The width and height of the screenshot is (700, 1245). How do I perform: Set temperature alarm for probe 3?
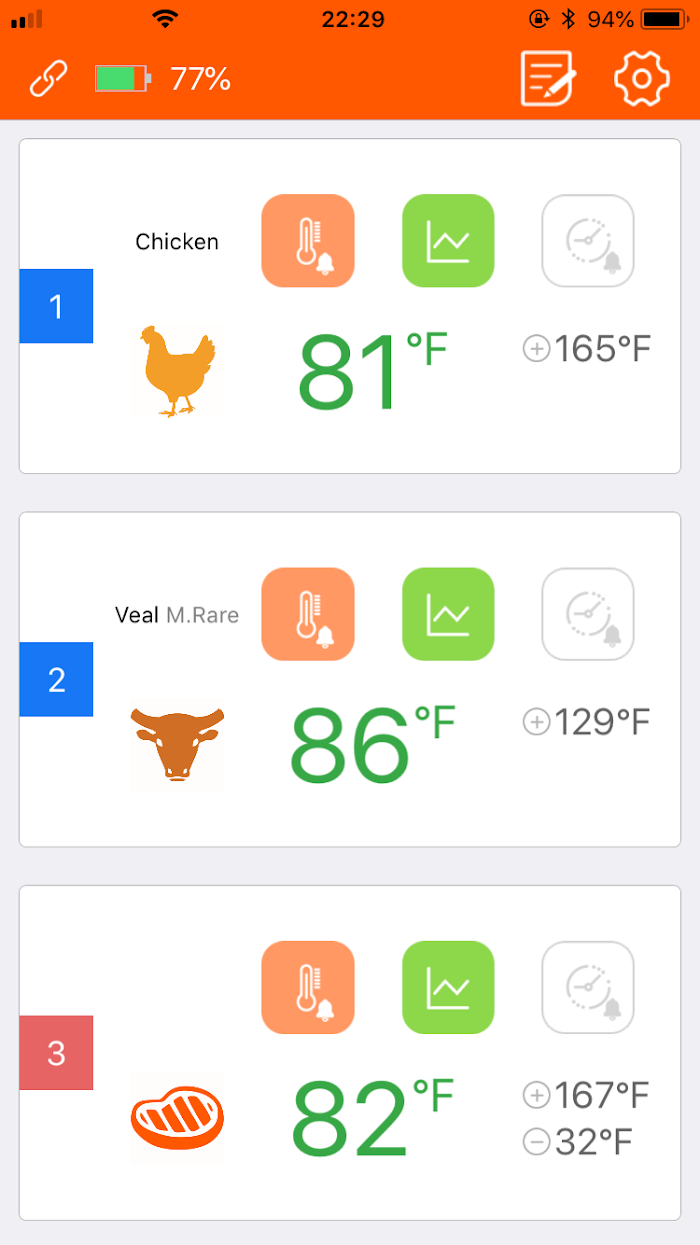308,987
